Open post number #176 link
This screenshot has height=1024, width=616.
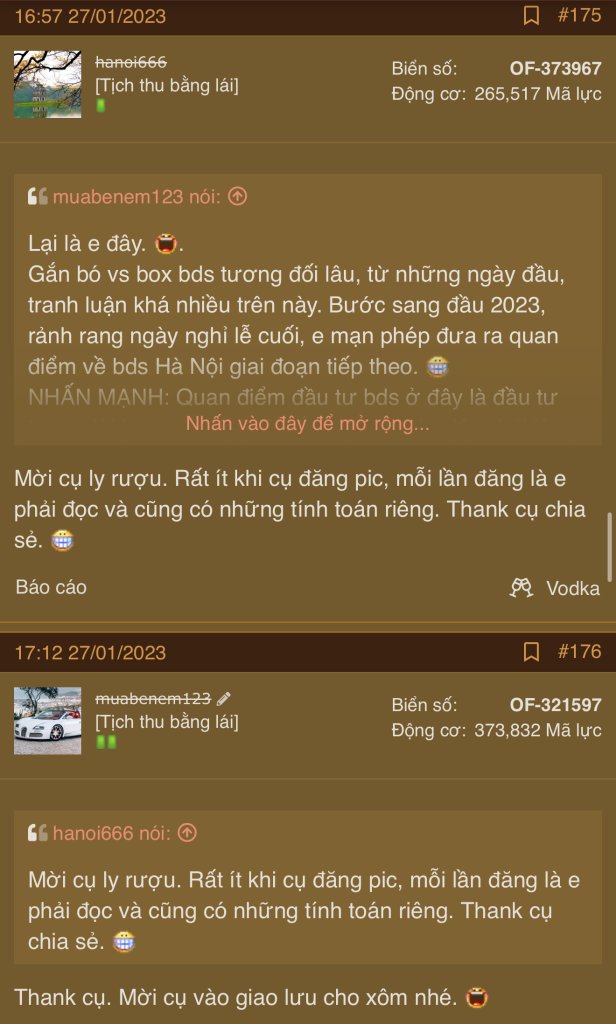click(x=578, y=652)
